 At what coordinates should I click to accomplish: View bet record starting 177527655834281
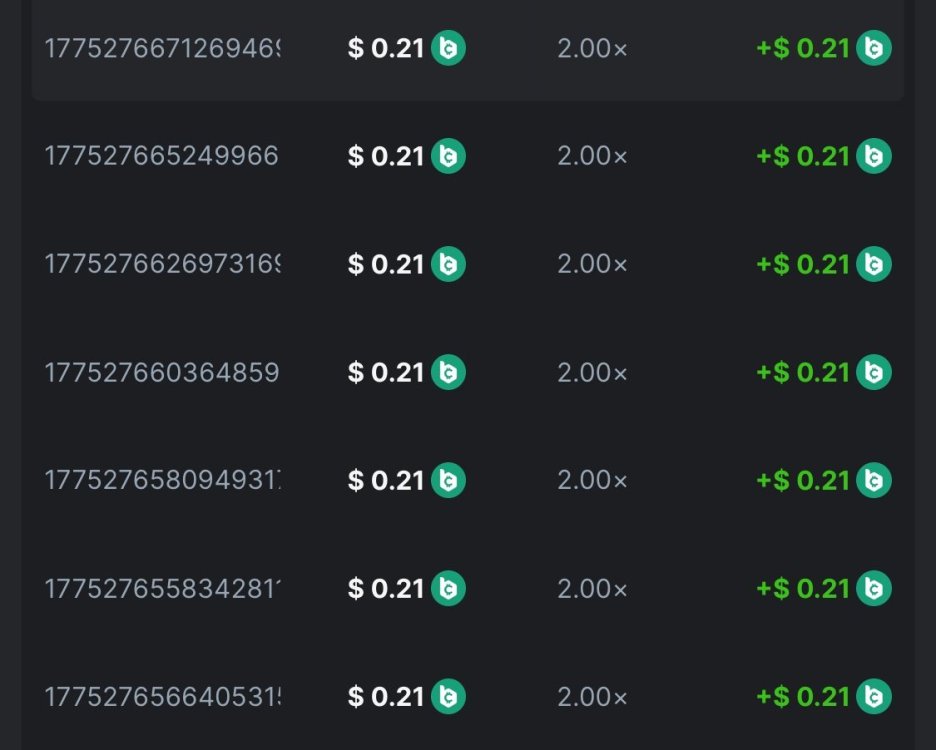click(x=163, y=588)
